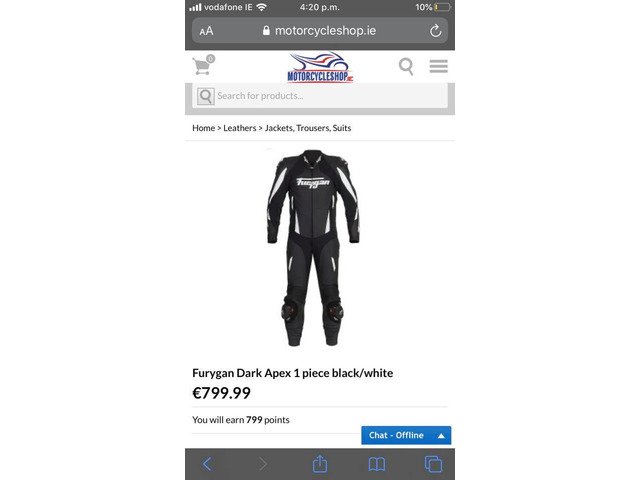Expand the Chat - Offline widget
Image resolution: width=640 pixels, height=480 pixels.
[406, 435]
